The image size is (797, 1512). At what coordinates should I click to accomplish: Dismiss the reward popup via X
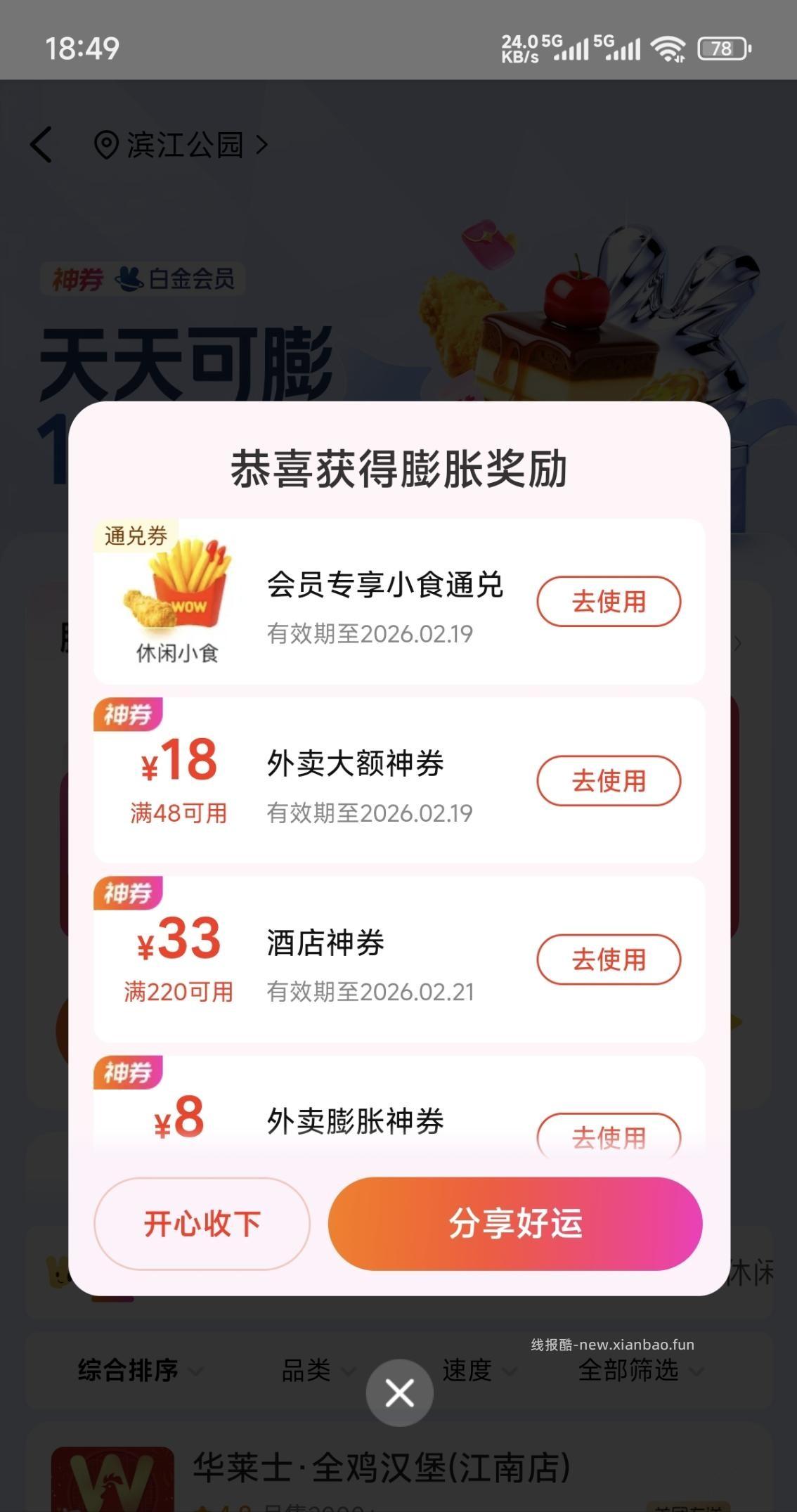399,1393
